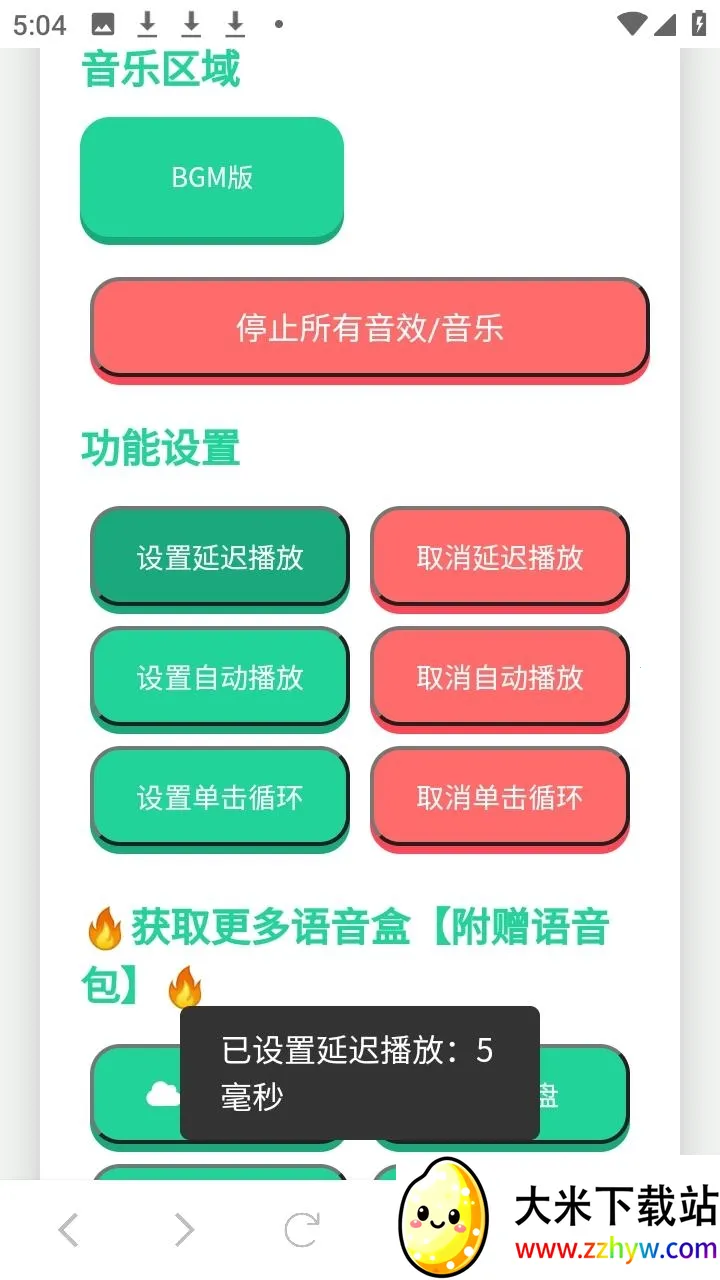Play the BGM版 music
The image size is (720, 1280).
pos(212,177)
